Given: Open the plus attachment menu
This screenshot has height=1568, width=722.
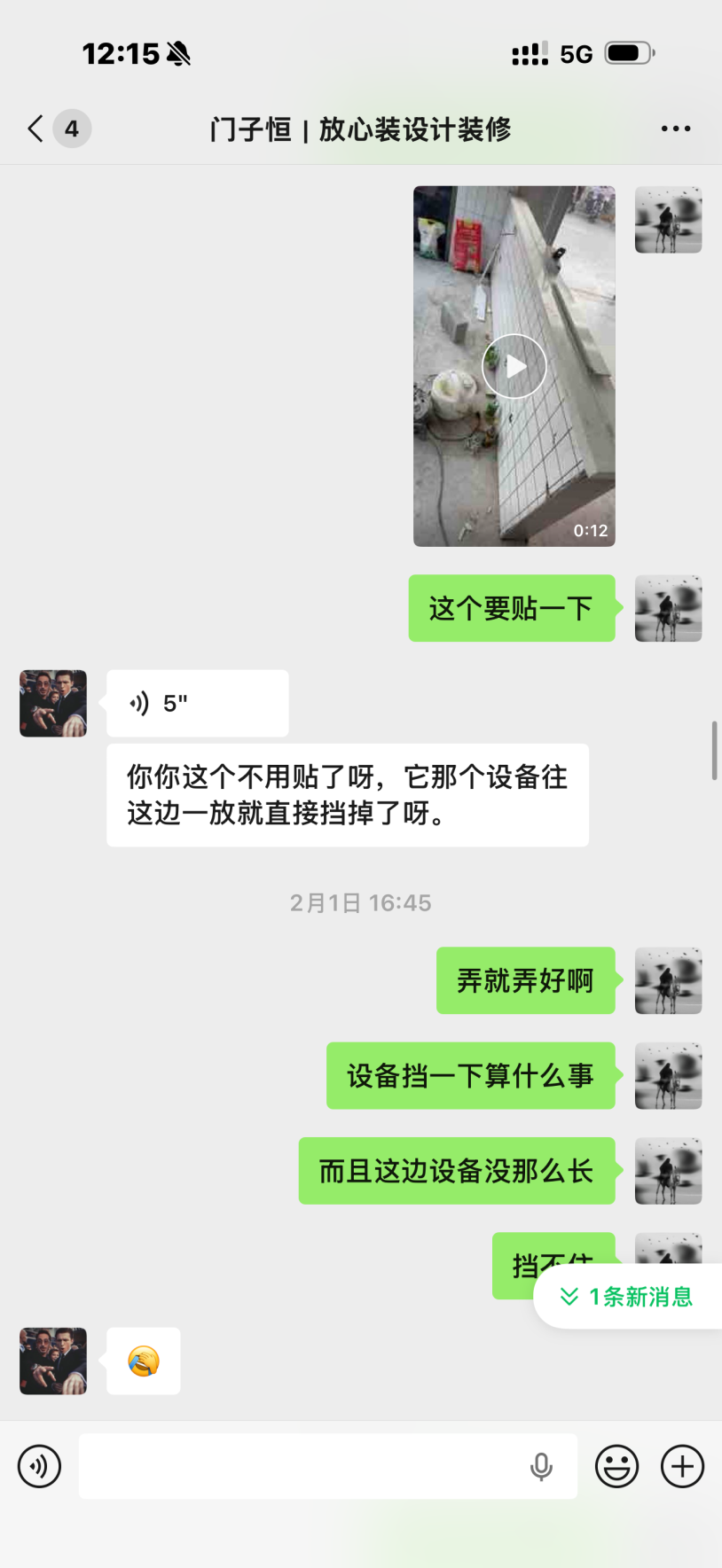Looking at the screenshot, I should [x=682, y=1466].
